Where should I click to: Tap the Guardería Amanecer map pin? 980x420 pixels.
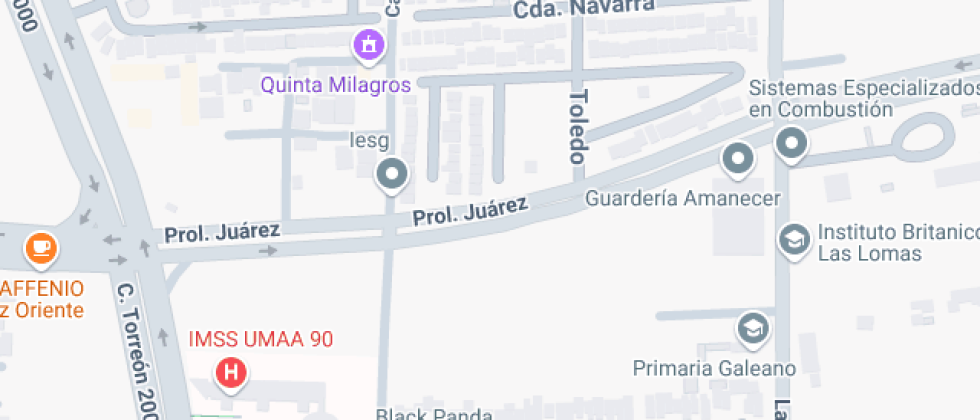[x=739, y=159]
